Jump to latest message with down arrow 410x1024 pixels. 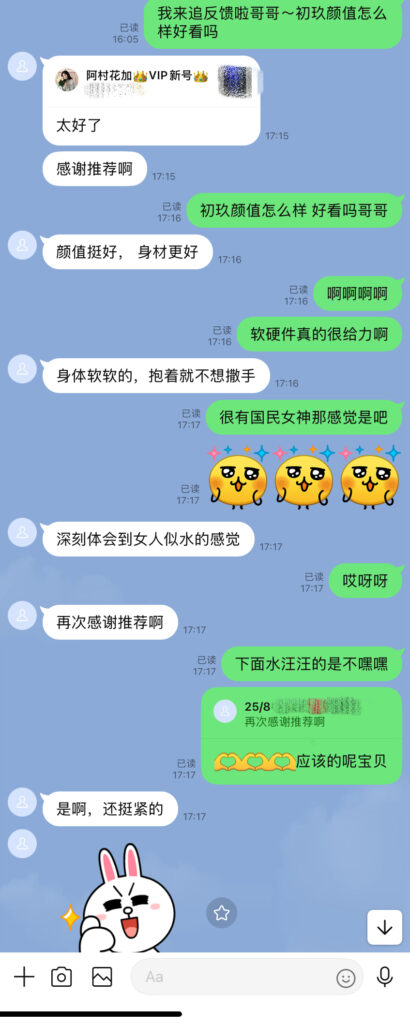pos(385,927)
